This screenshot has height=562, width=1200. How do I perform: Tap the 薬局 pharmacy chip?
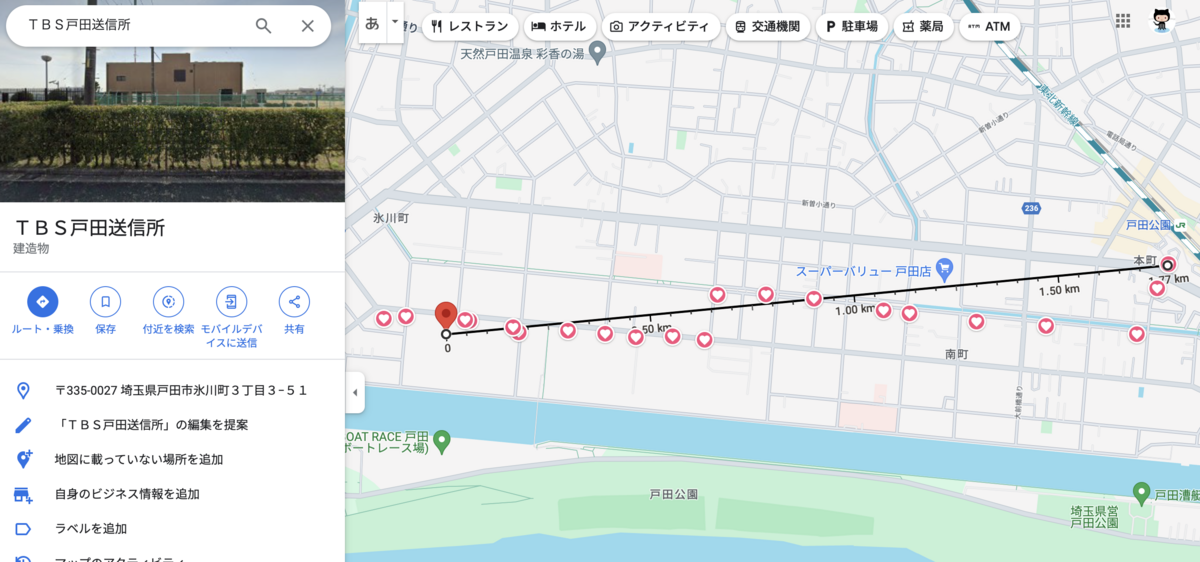[923, 26]
